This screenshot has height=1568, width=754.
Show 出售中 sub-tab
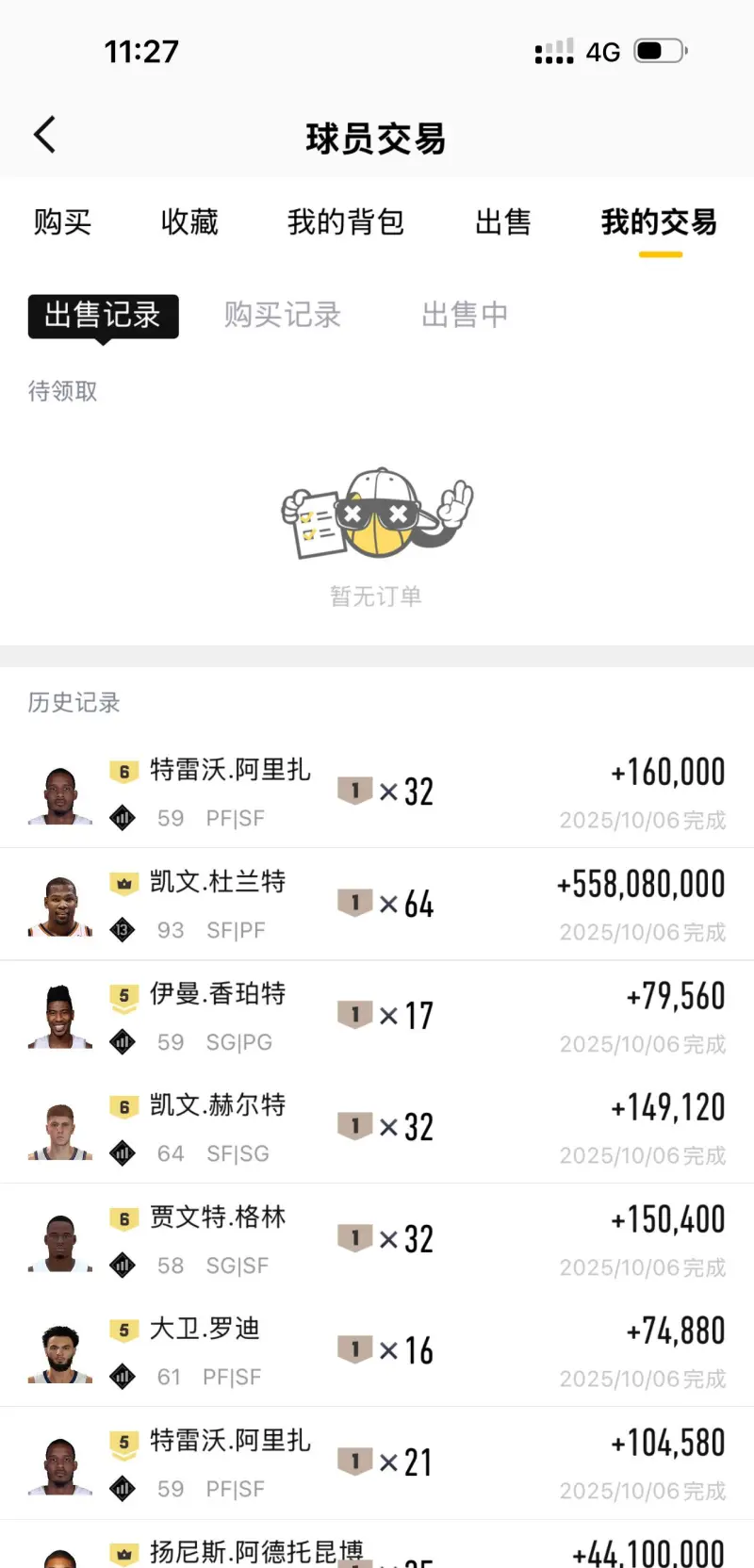click(x=465, y=315)
